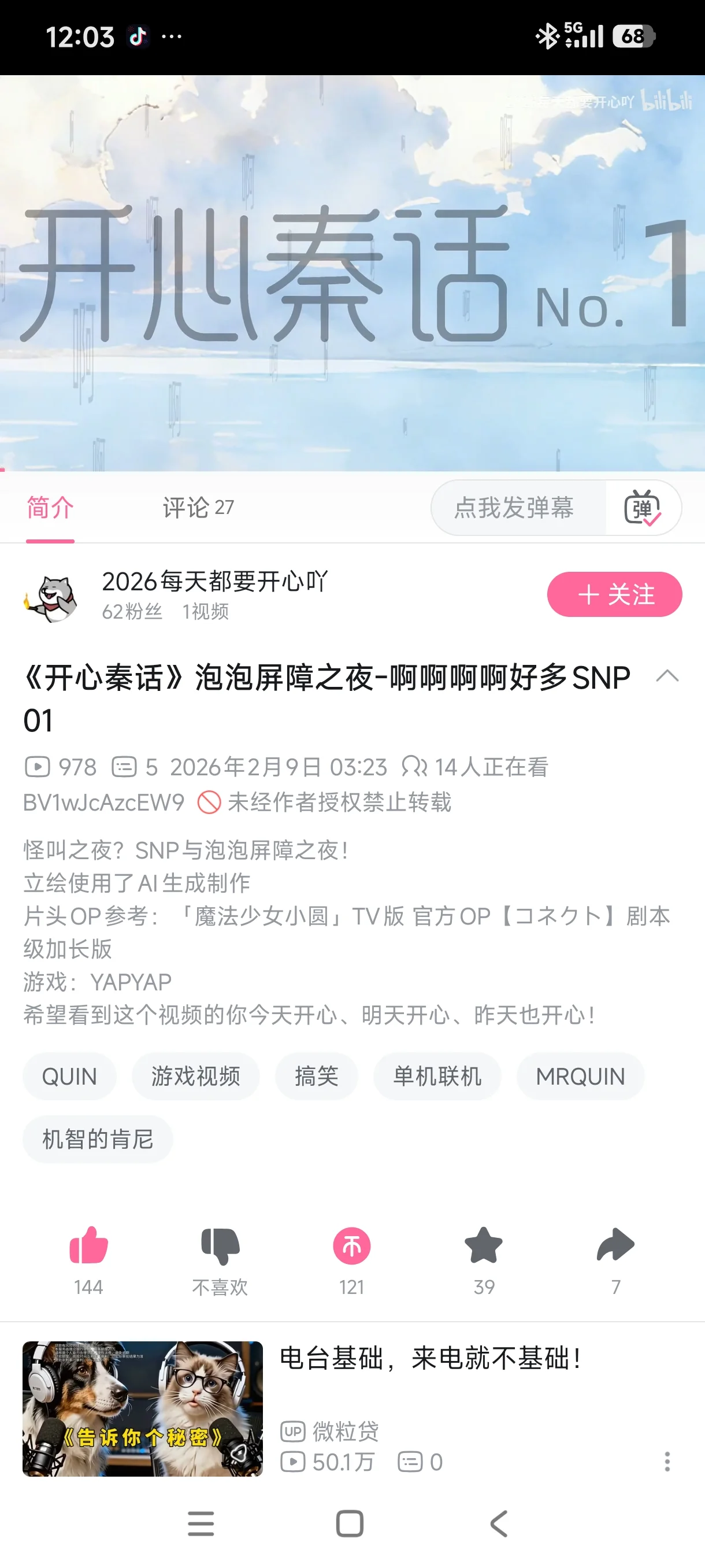
Task: Like this video with thumbs up
Action: coord(89,1245)
